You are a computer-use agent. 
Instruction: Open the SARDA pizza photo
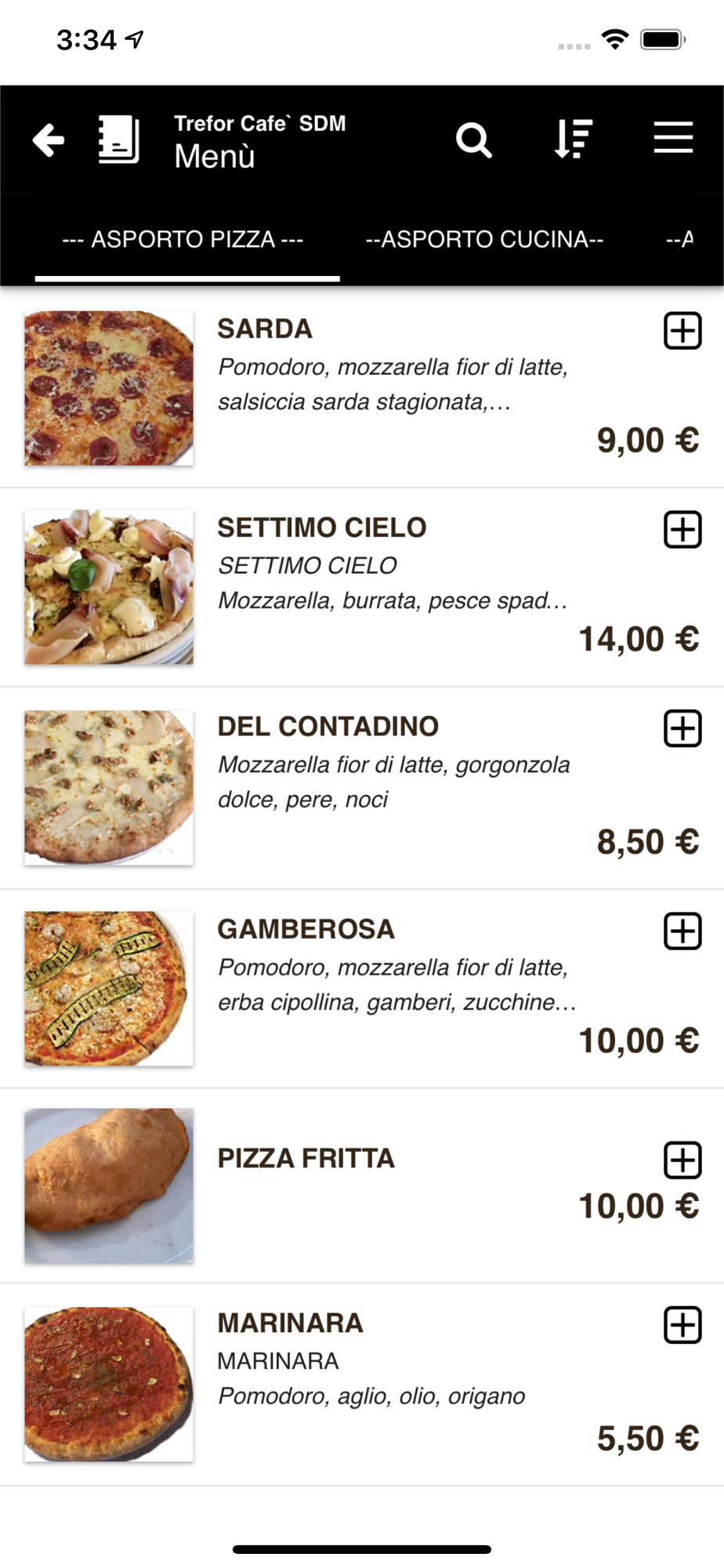109,389
